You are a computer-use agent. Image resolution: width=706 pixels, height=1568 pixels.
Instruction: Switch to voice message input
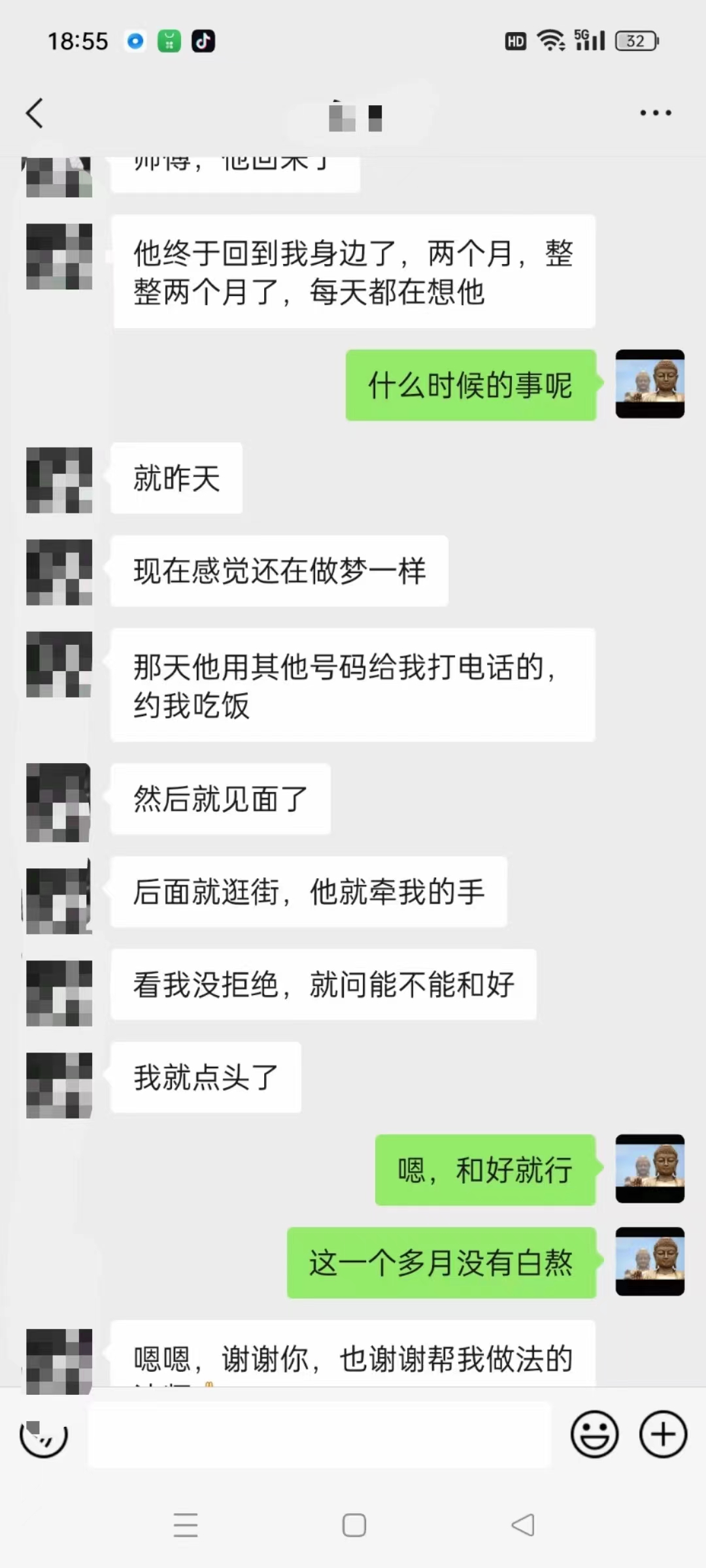coord(44,1435)
